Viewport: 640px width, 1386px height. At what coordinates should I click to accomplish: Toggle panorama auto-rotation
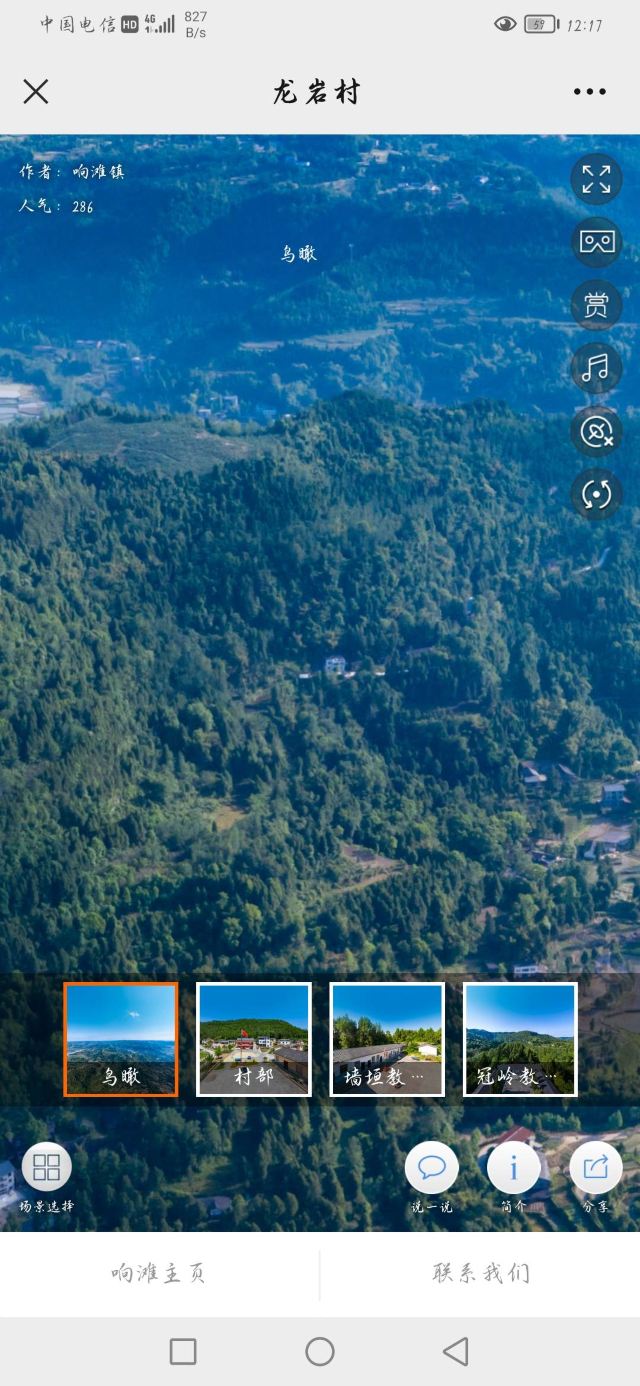pyautogui.click(x=596, y=494)
